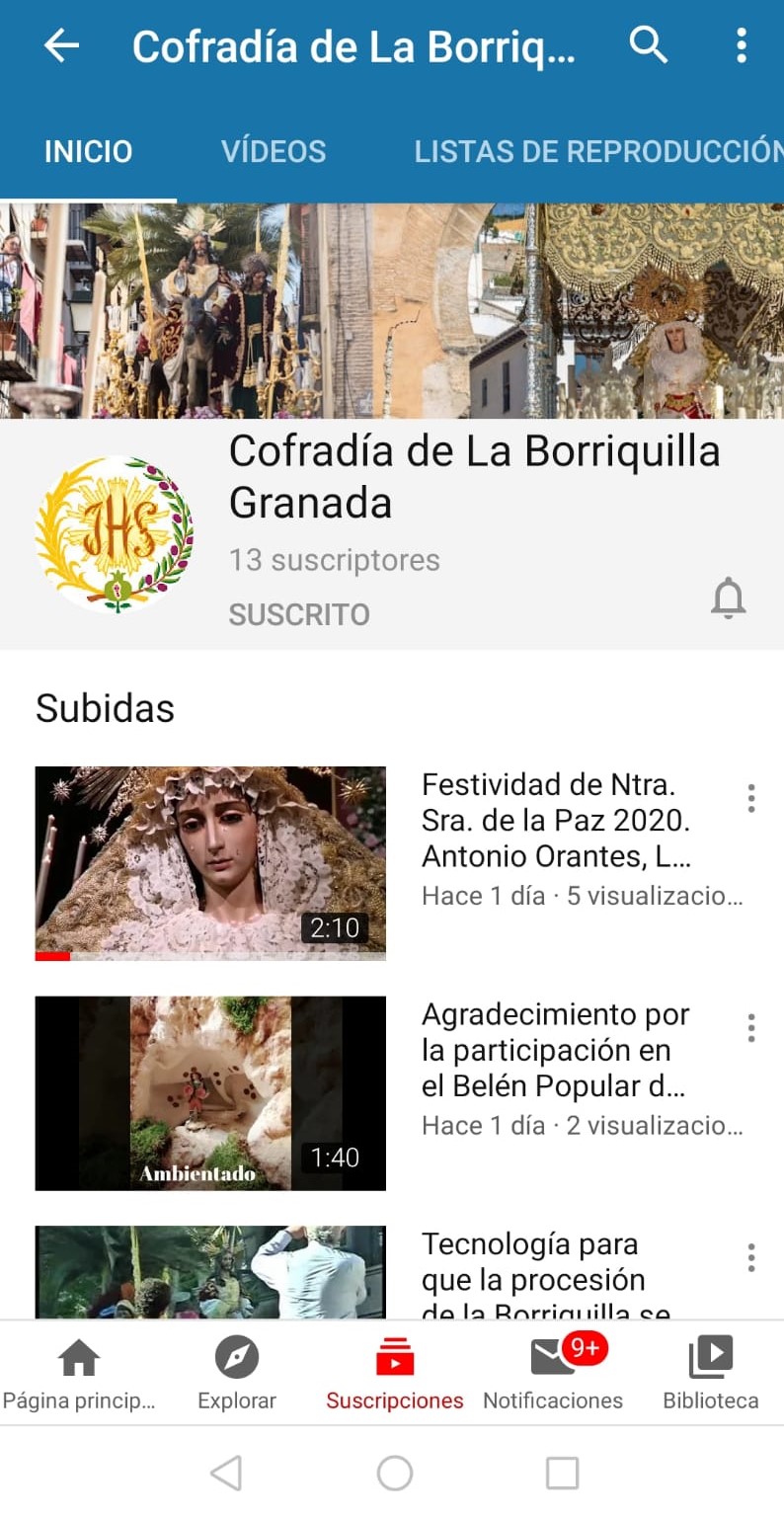This screenshot has width=784, height=1519.
Task: Search within the Cofradía channel
Action: (648, 45)
